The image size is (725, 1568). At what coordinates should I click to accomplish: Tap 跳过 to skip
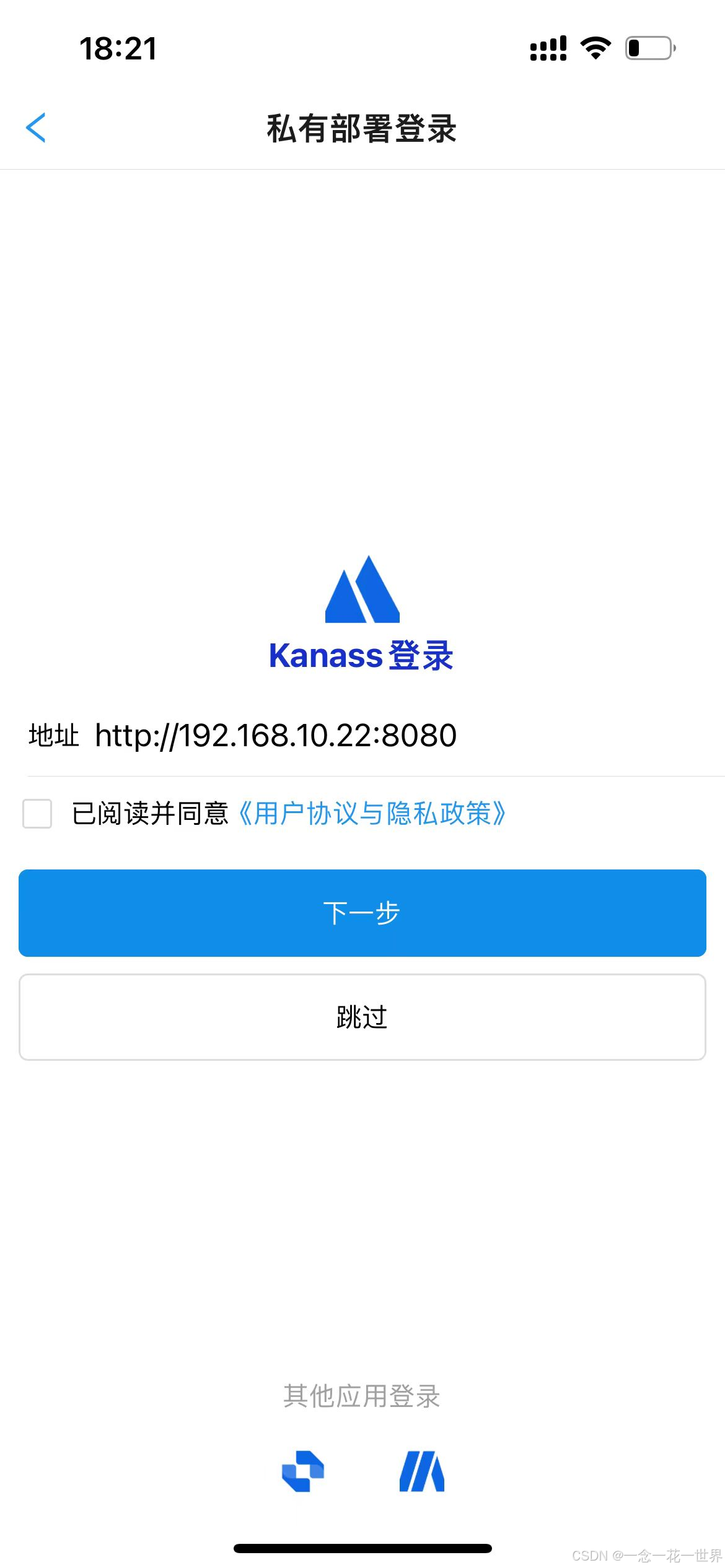(x=362, y=1017)
